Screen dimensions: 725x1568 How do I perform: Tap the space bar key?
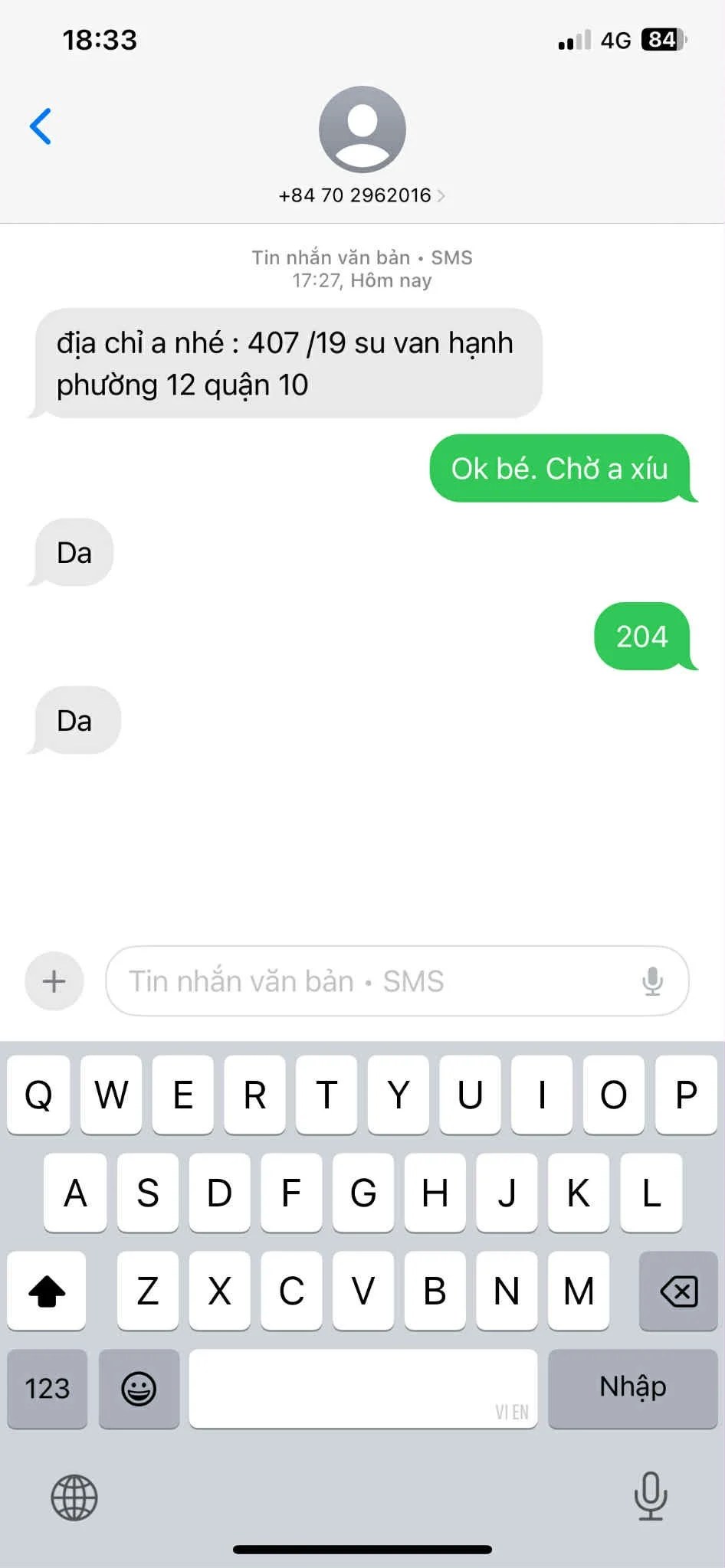click(362, 1389)
